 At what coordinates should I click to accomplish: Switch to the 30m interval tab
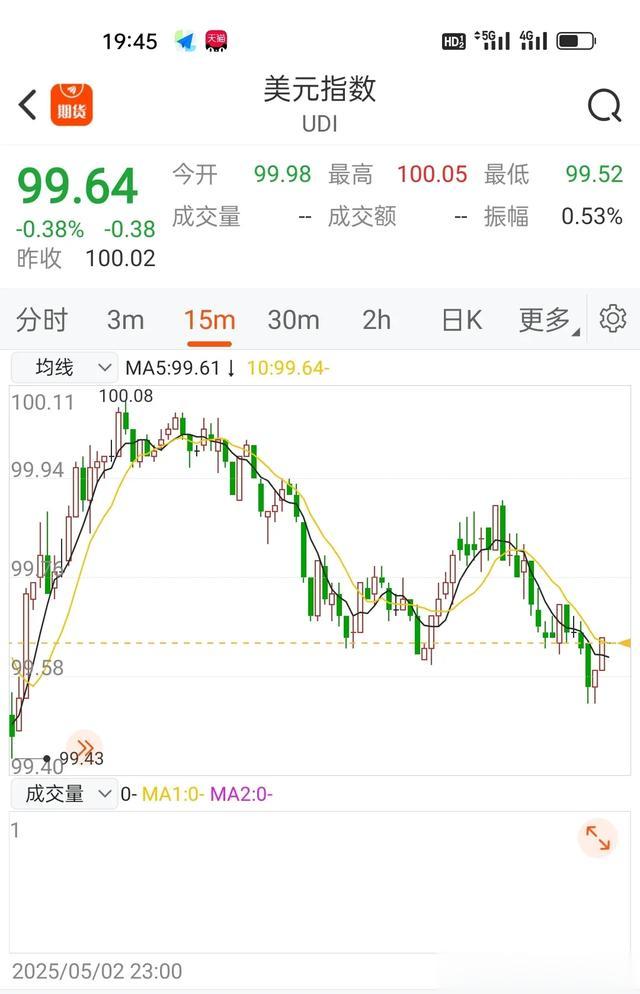pyautogui.click(x=293, y=320)
